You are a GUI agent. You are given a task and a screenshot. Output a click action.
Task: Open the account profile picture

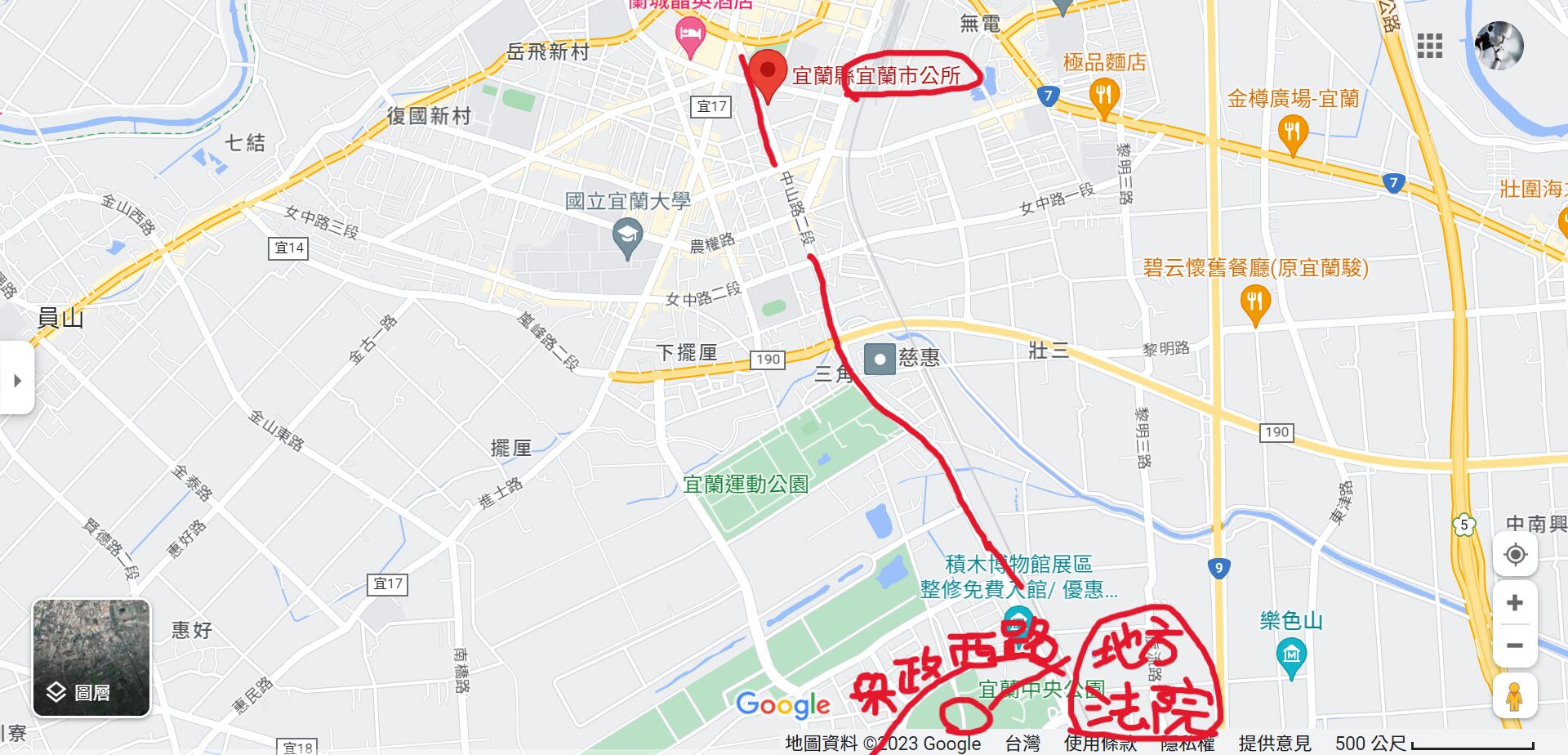(1499, 46)
